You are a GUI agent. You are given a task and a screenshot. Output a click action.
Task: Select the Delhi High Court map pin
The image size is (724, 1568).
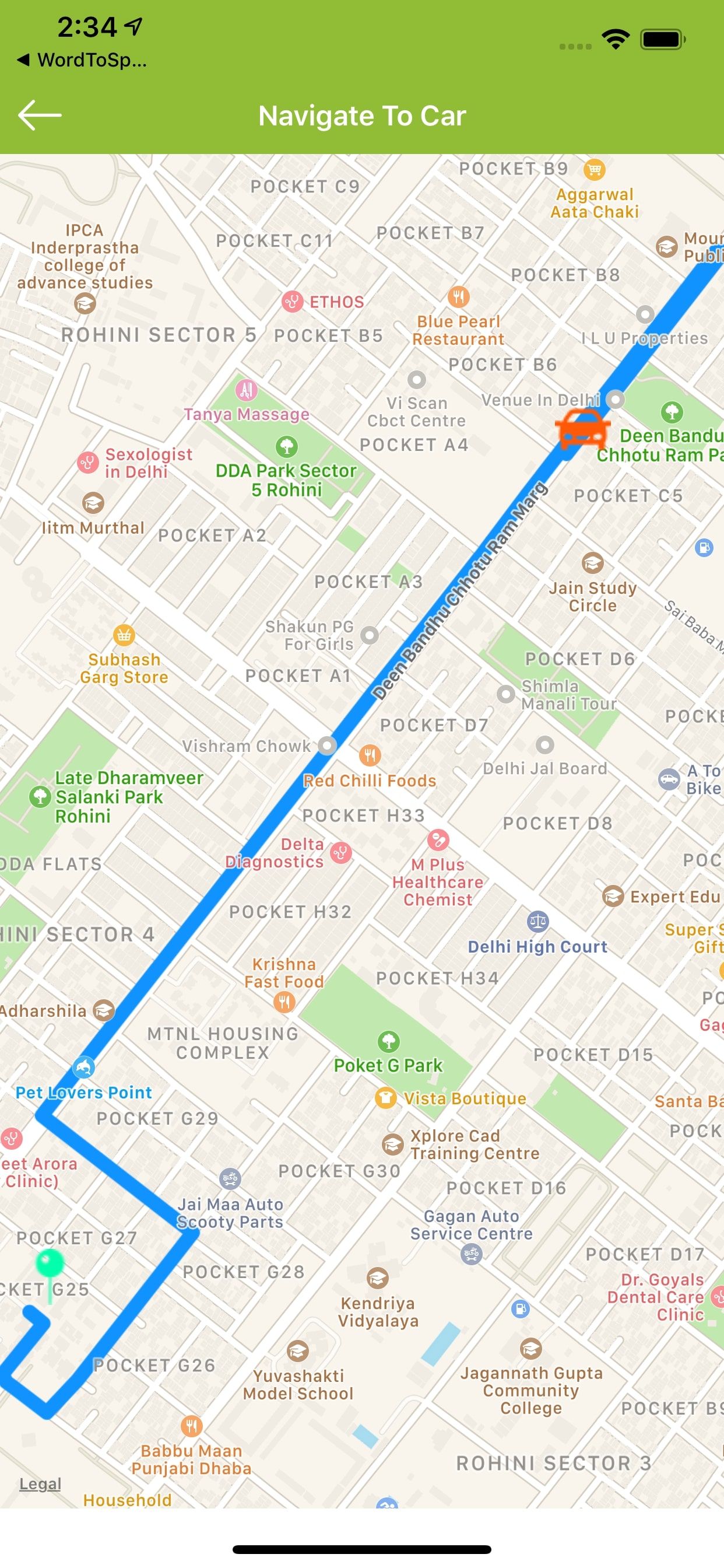tap(538, 921)
